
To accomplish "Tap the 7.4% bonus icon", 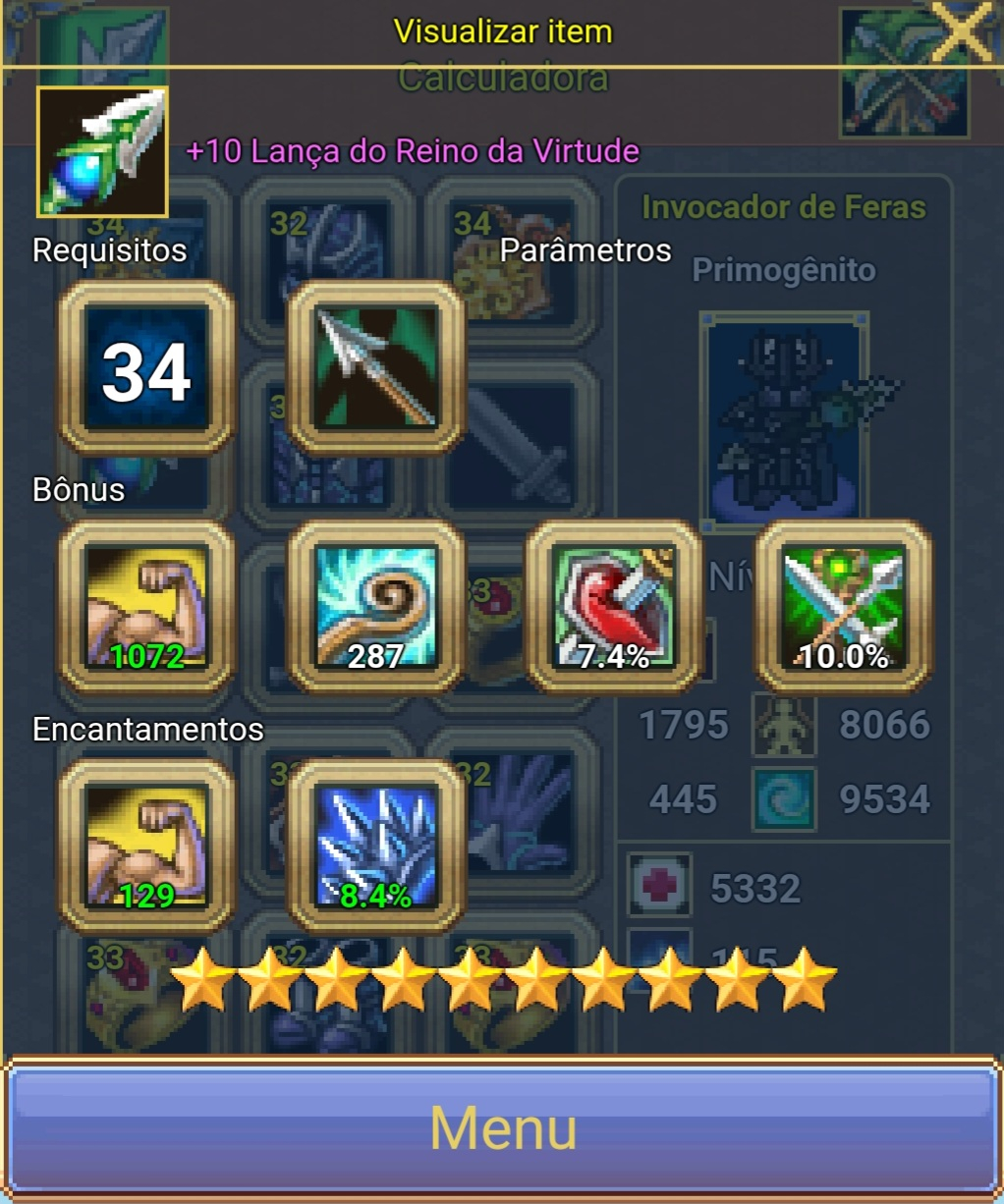I will click(x=614, y=607).
